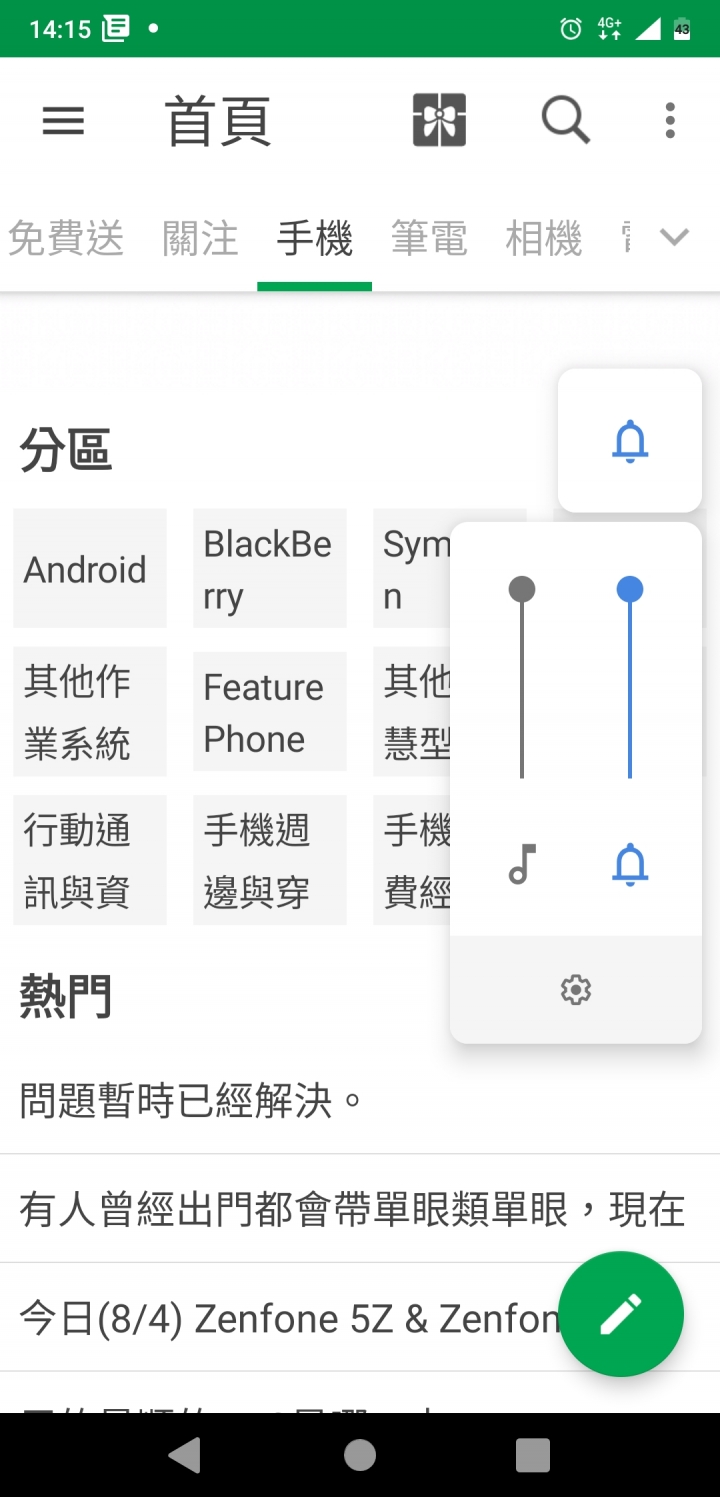Toggle ring volume using the blue slider knob
This screenshot has width=720, height=1497.
coord(629,590)
